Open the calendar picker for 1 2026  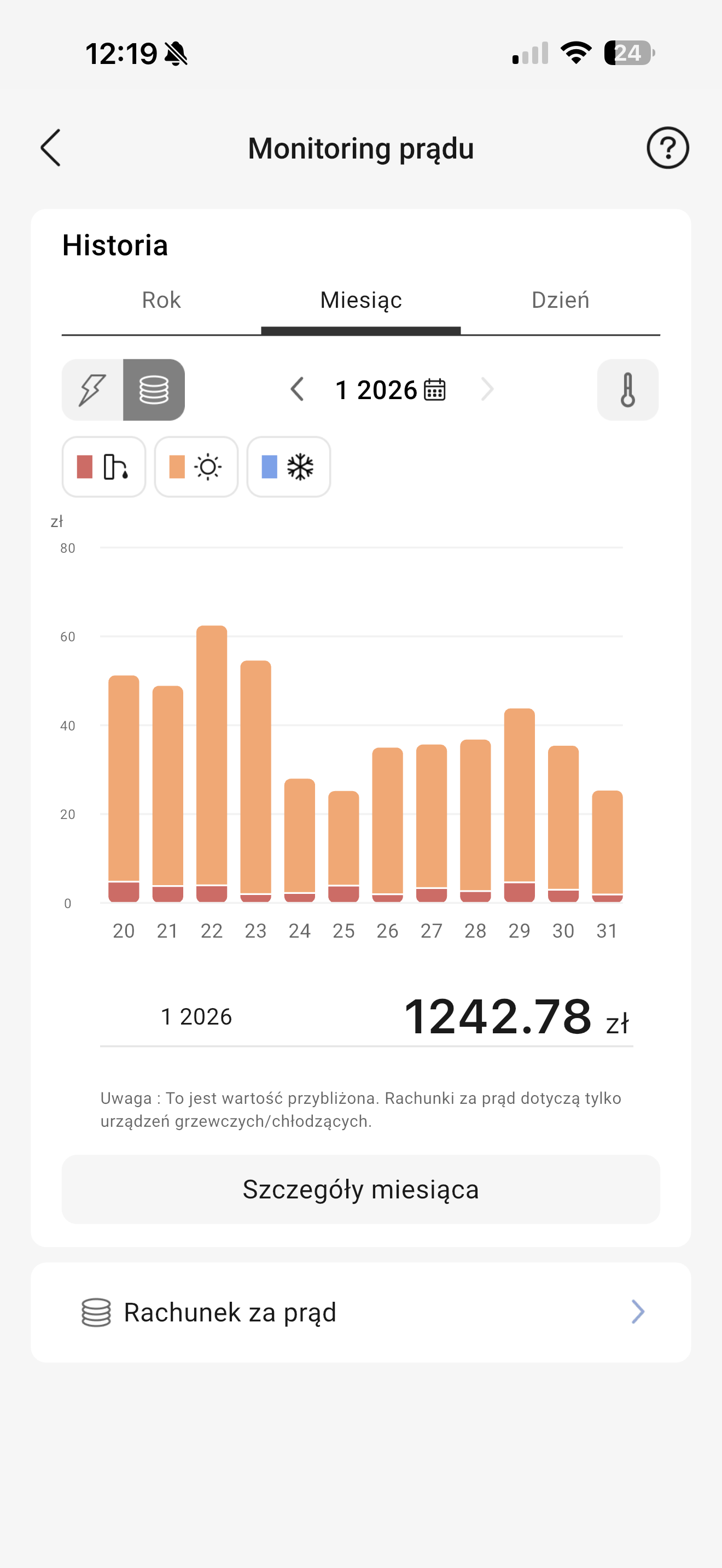pyautogui.click(x=435, y=390)
